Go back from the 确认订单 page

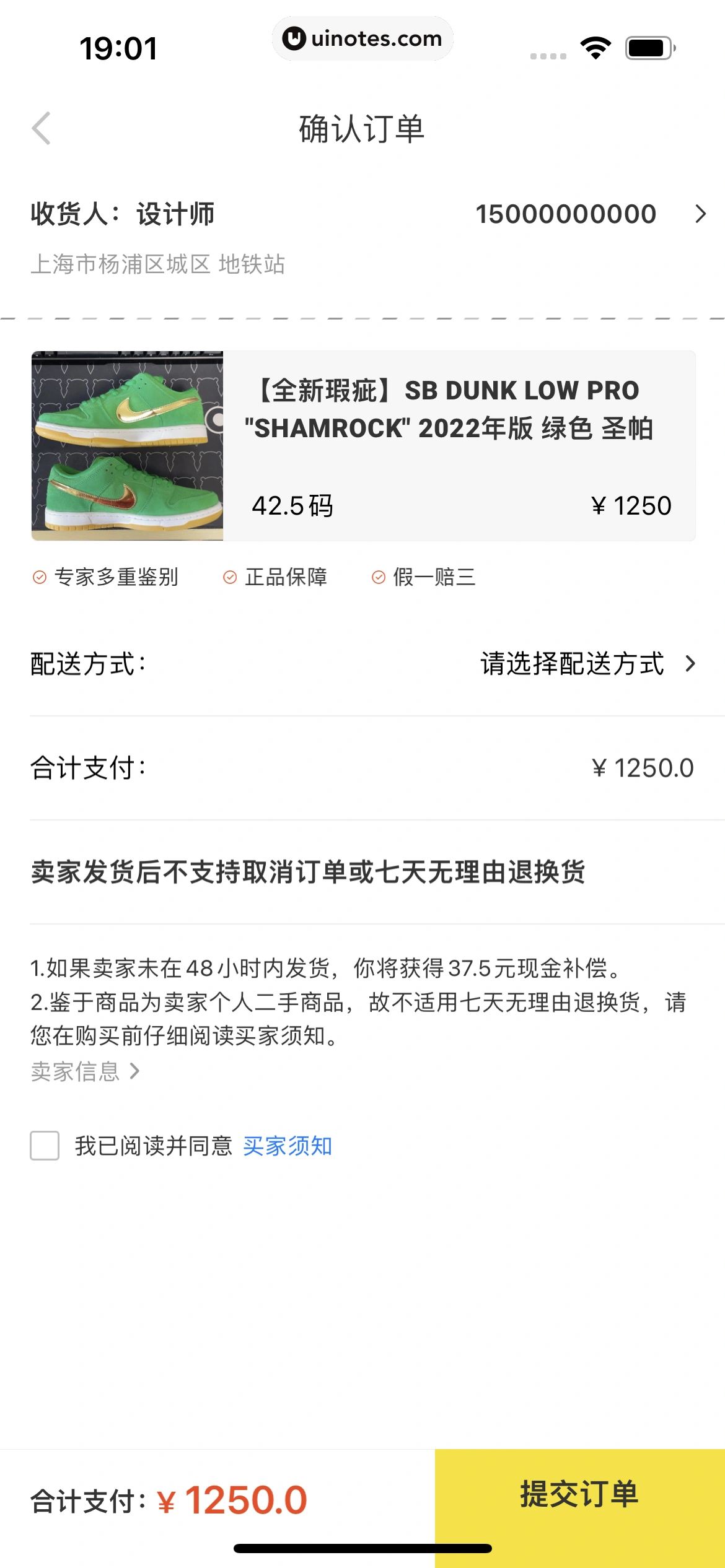[x=42, y=129]
